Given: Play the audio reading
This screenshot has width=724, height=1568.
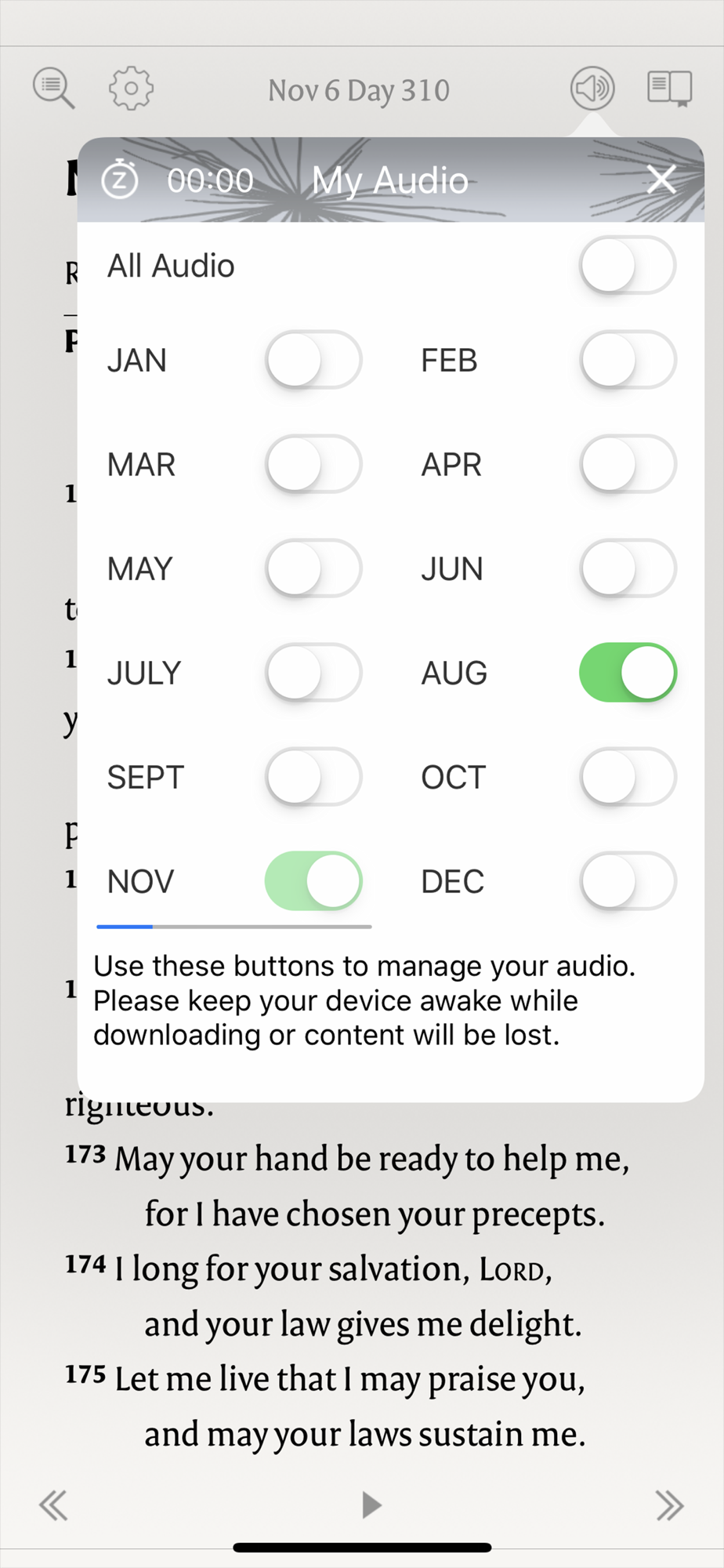Looking at the screenshot, I should 371,1504.
